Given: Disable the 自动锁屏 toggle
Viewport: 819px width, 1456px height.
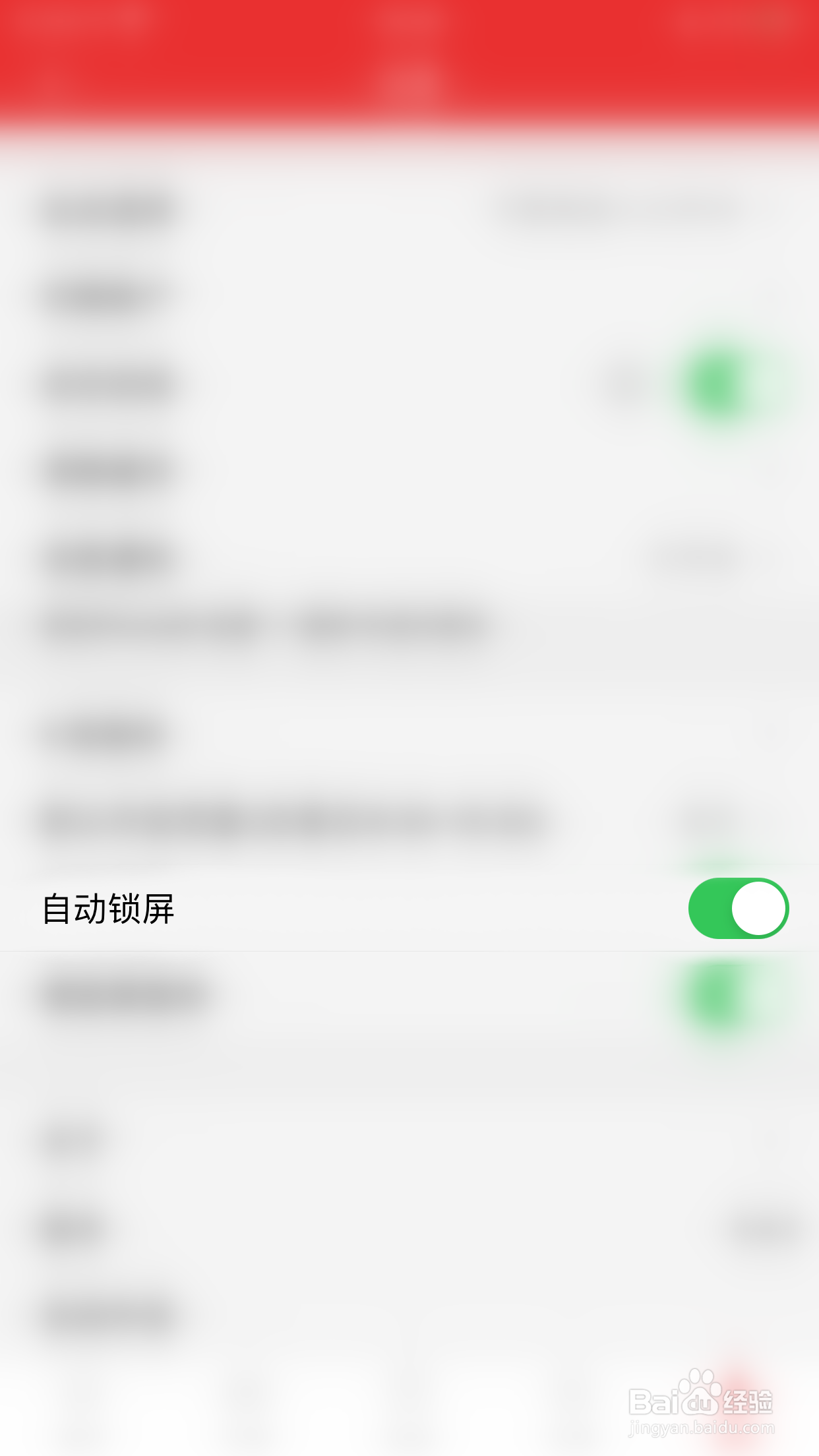Looking at the screenshot, I should pos(738,908).
